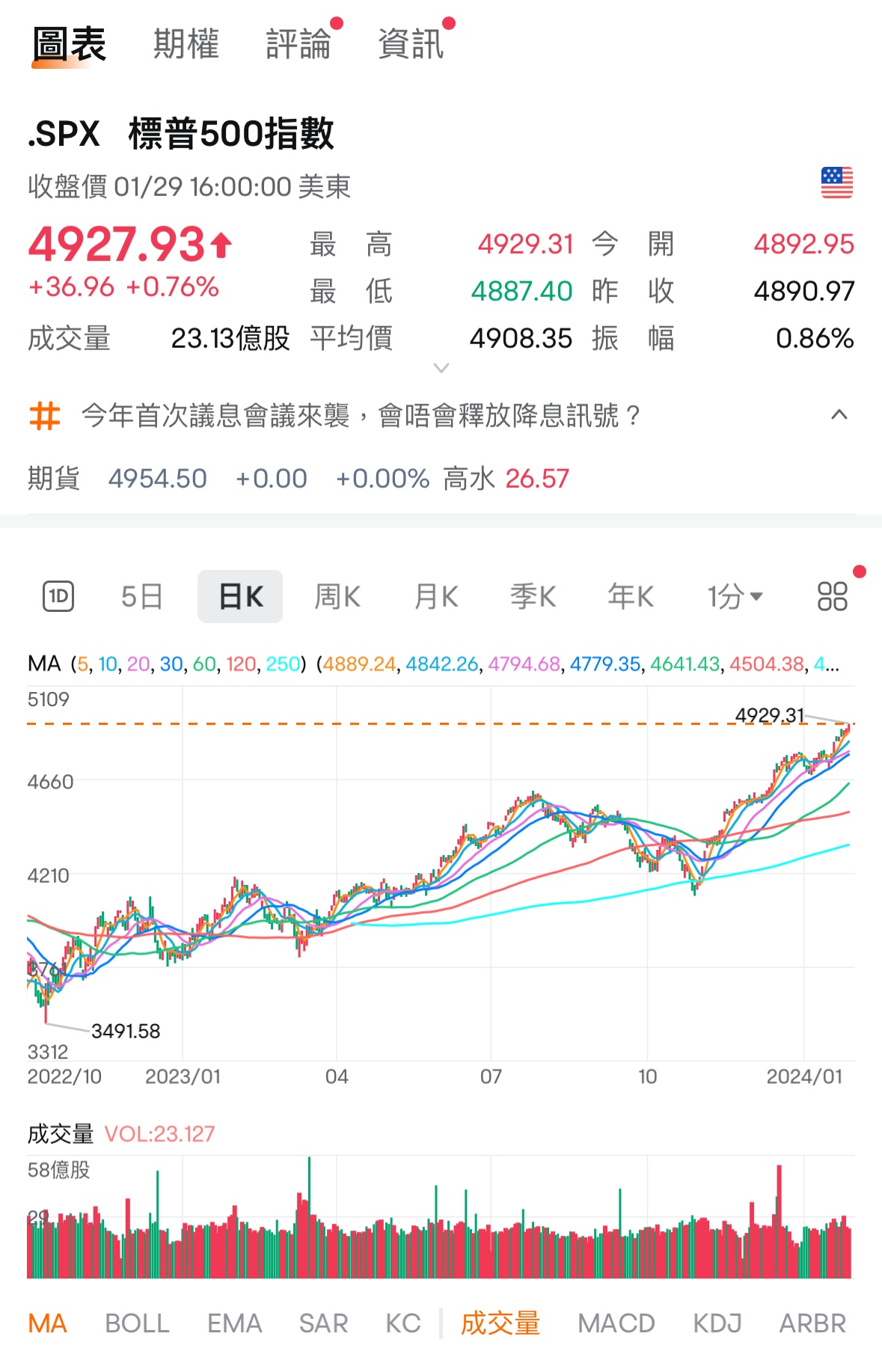882x1372 pixels.
Task: Select the MACD indicator
Action: click(x=616, y=1323)
